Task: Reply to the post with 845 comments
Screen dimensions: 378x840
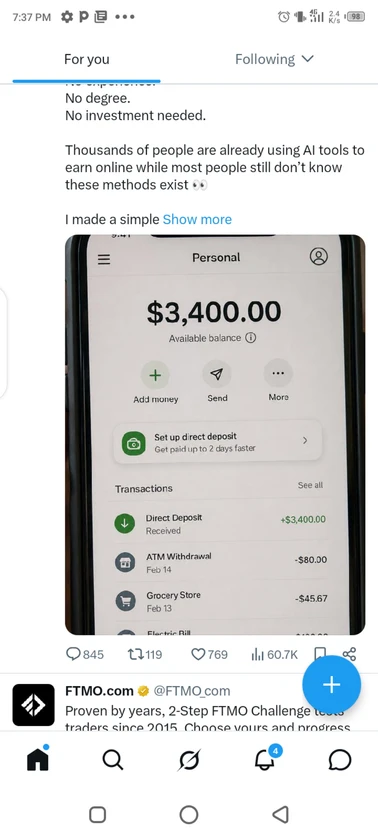Action: click(x=85, y=654)
